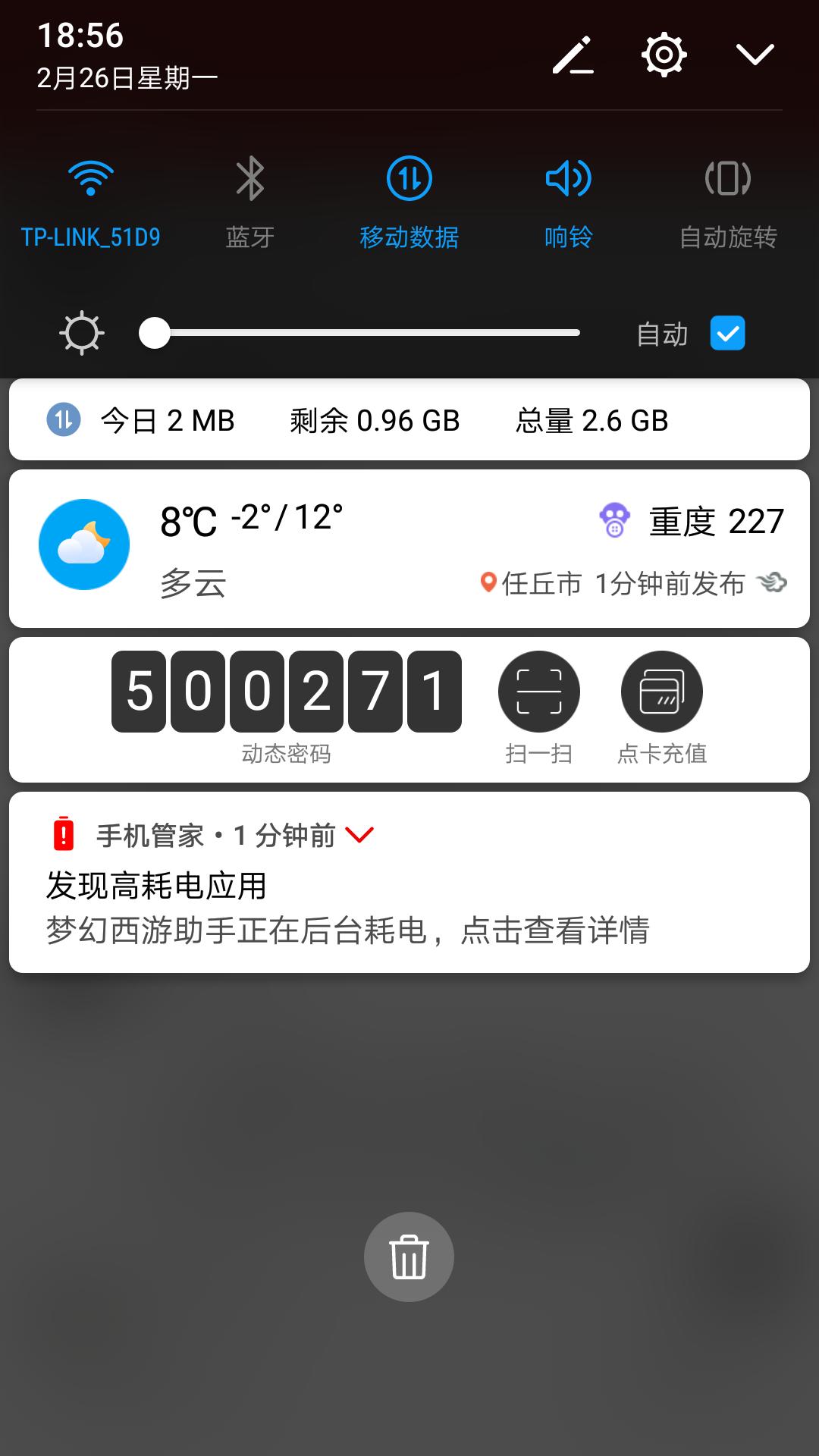Expand the quick settings panel chevron
The height and width of the screenshot is (1456, 819).
pos(755,55)
